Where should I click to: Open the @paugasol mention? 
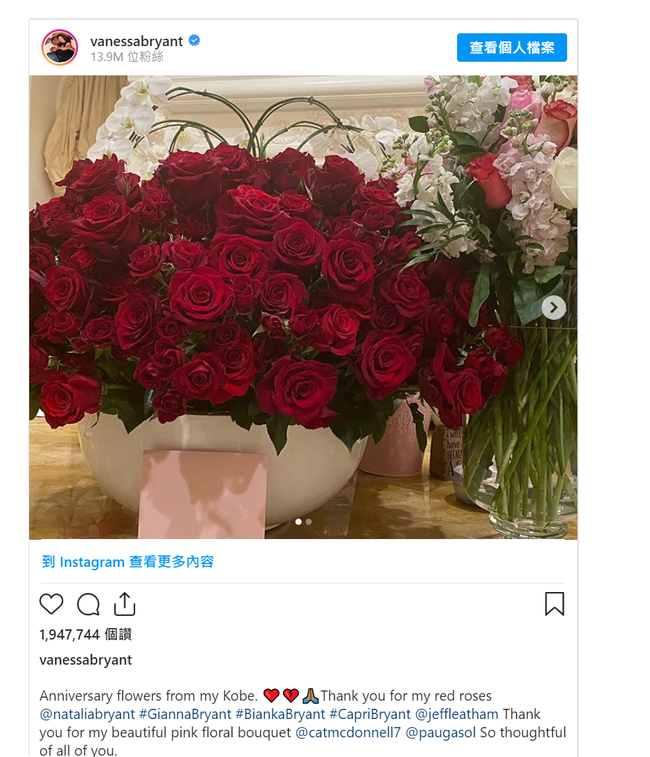point(440,733)
